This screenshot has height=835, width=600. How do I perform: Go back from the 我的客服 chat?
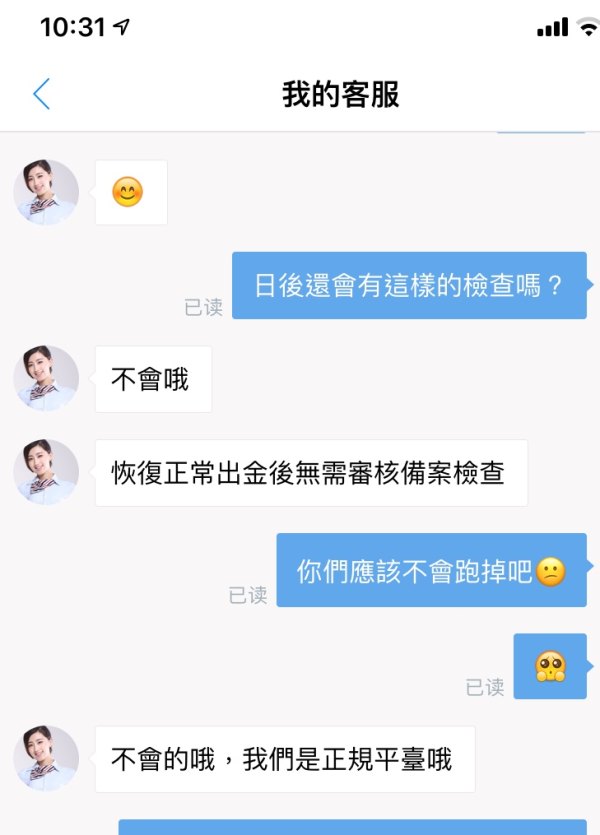pos(41,94)
